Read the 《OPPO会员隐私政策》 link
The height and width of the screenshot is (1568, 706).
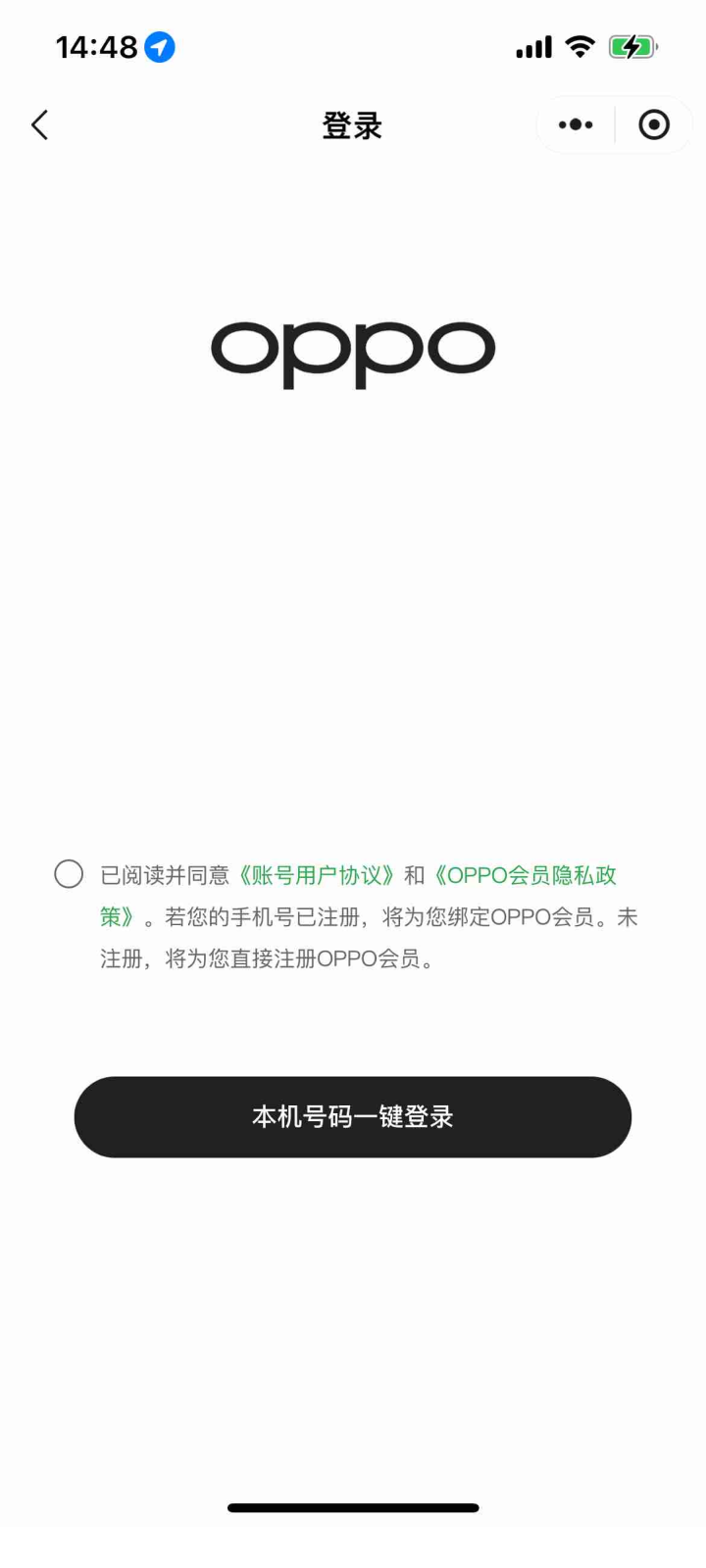(526, 875)
